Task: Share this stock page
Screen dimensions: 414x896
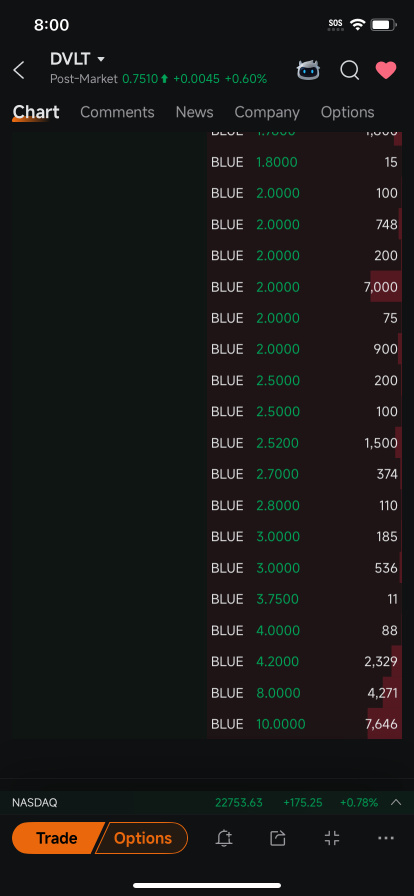Action: [x=277, y=838]
